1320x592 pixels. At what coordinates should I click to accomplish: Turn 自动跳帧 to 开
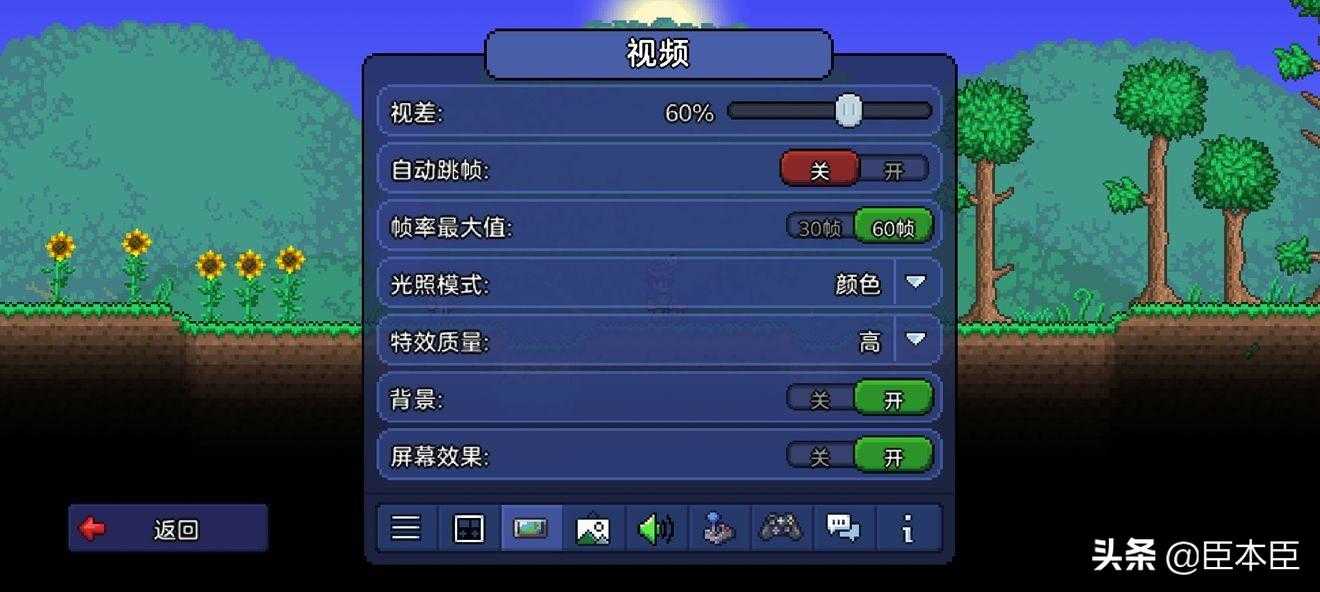click(894, 170)
